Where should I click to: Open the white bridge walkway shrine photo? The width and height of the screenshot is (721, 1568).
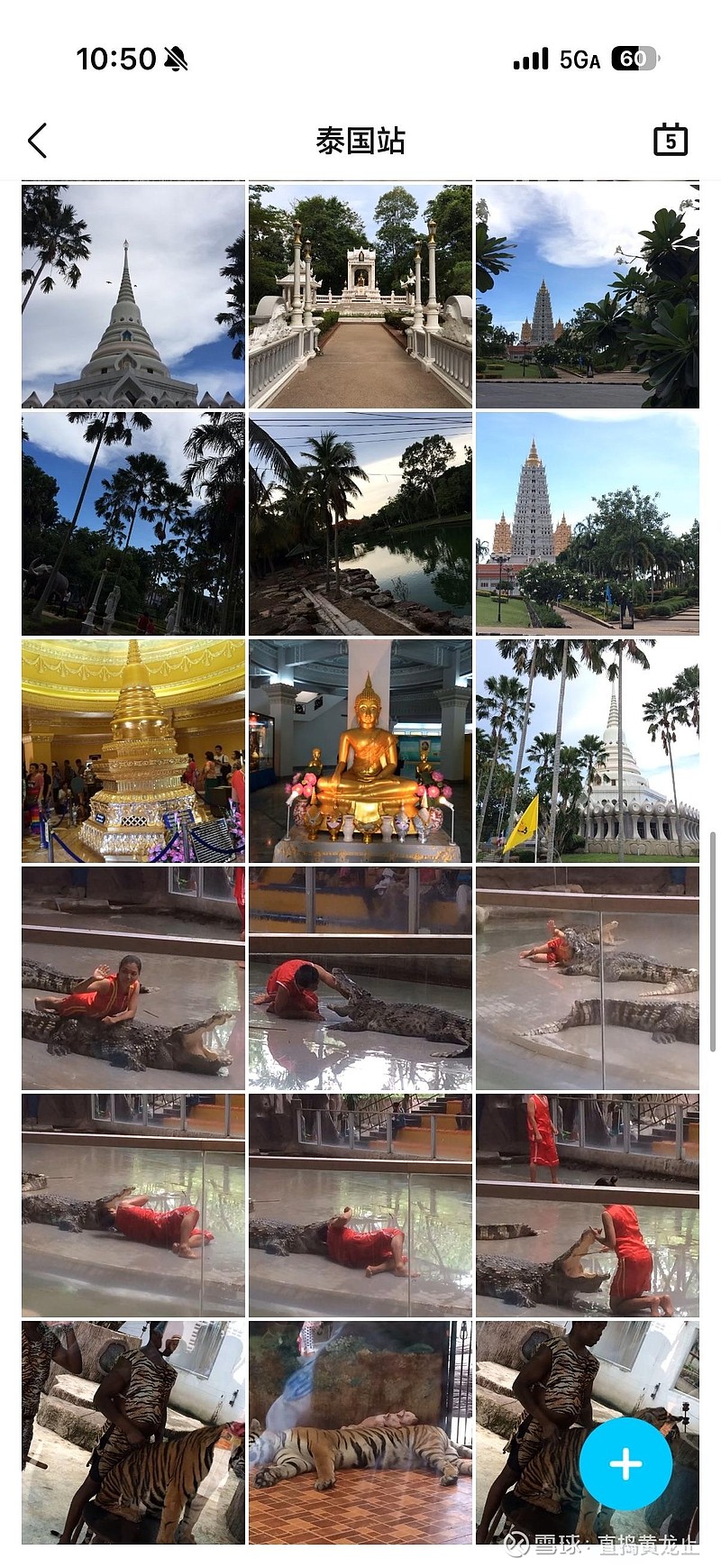[360, 297]
